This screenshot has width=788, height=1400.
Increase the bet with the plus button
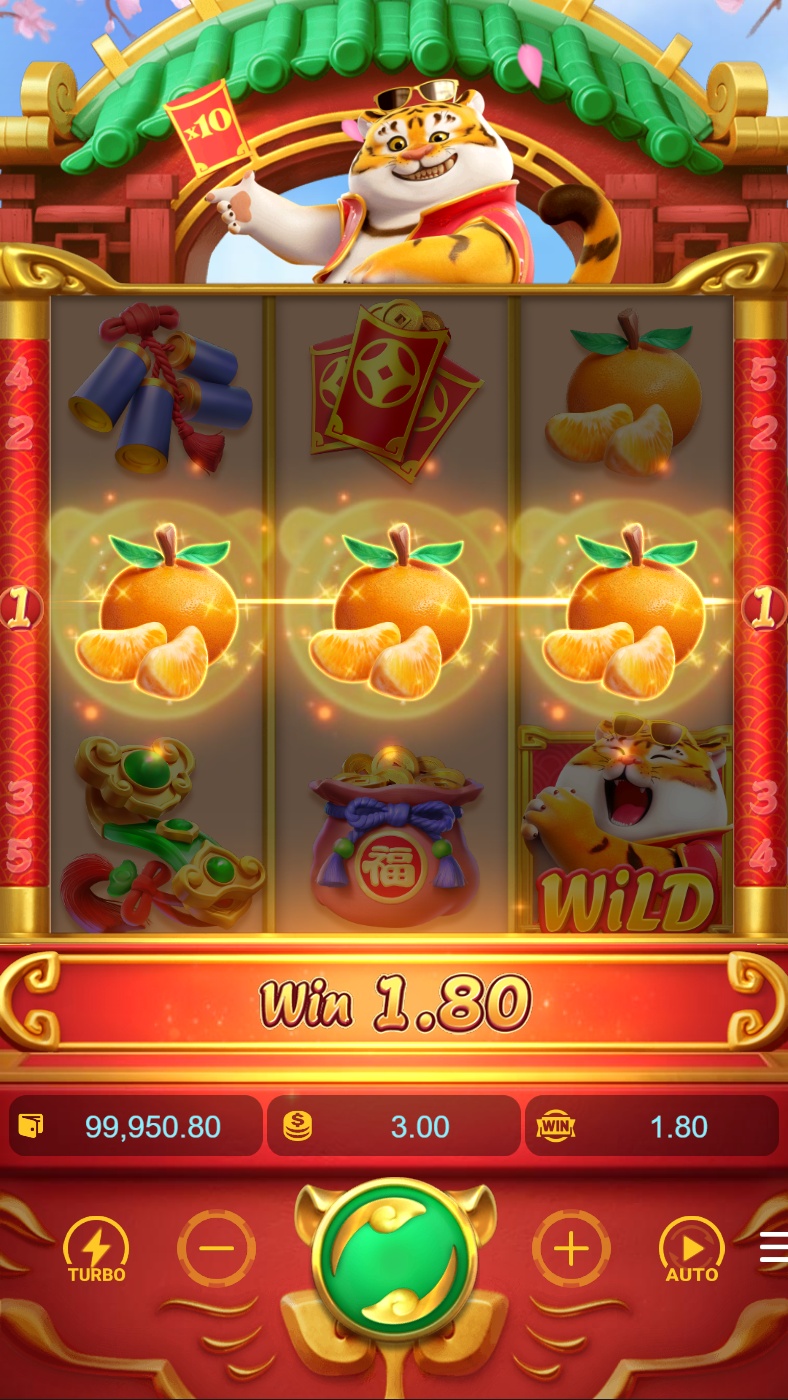tap(571, 1249)
